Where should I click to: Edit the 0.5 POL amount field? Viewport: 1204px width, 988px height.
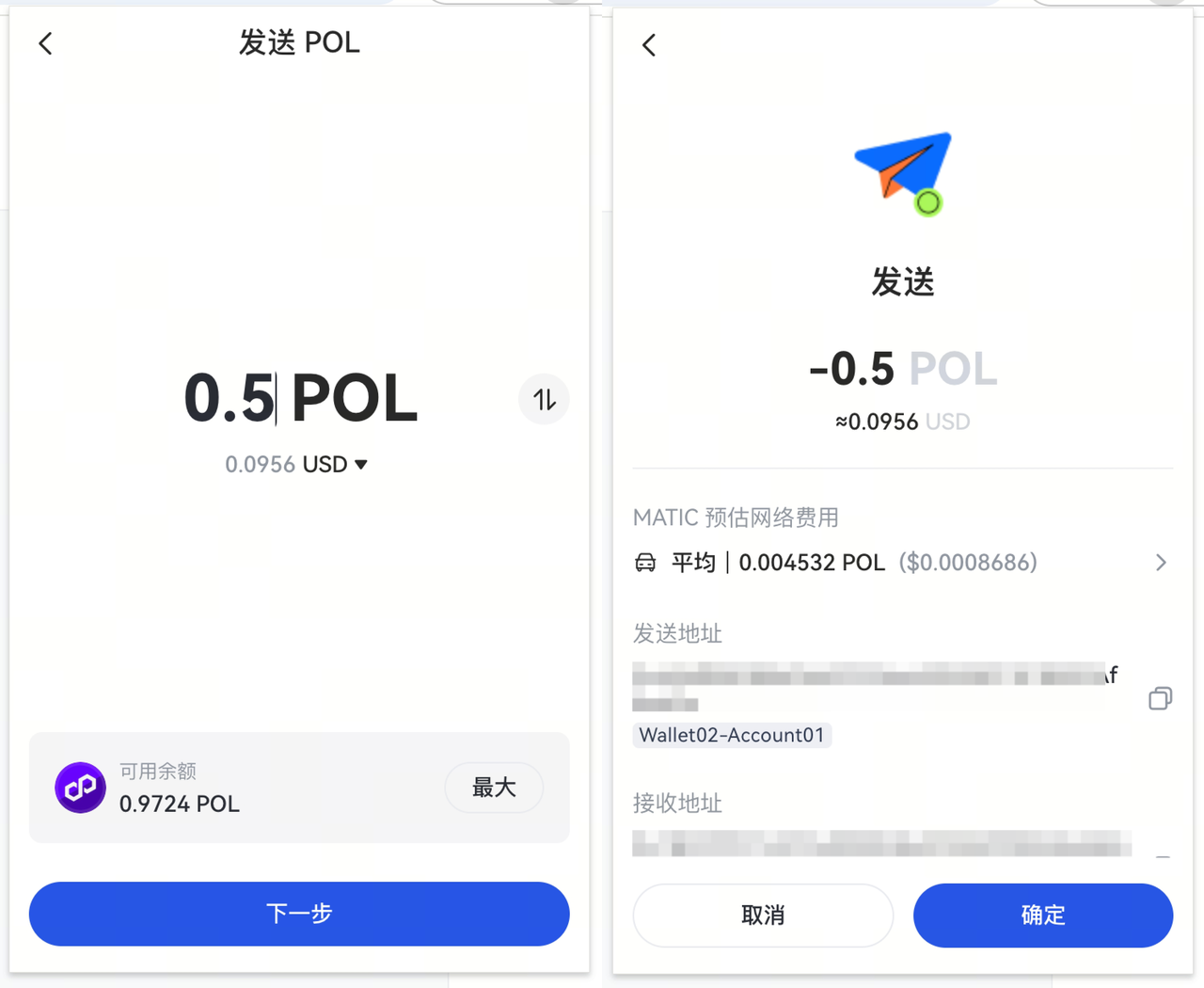coord(230,398)
